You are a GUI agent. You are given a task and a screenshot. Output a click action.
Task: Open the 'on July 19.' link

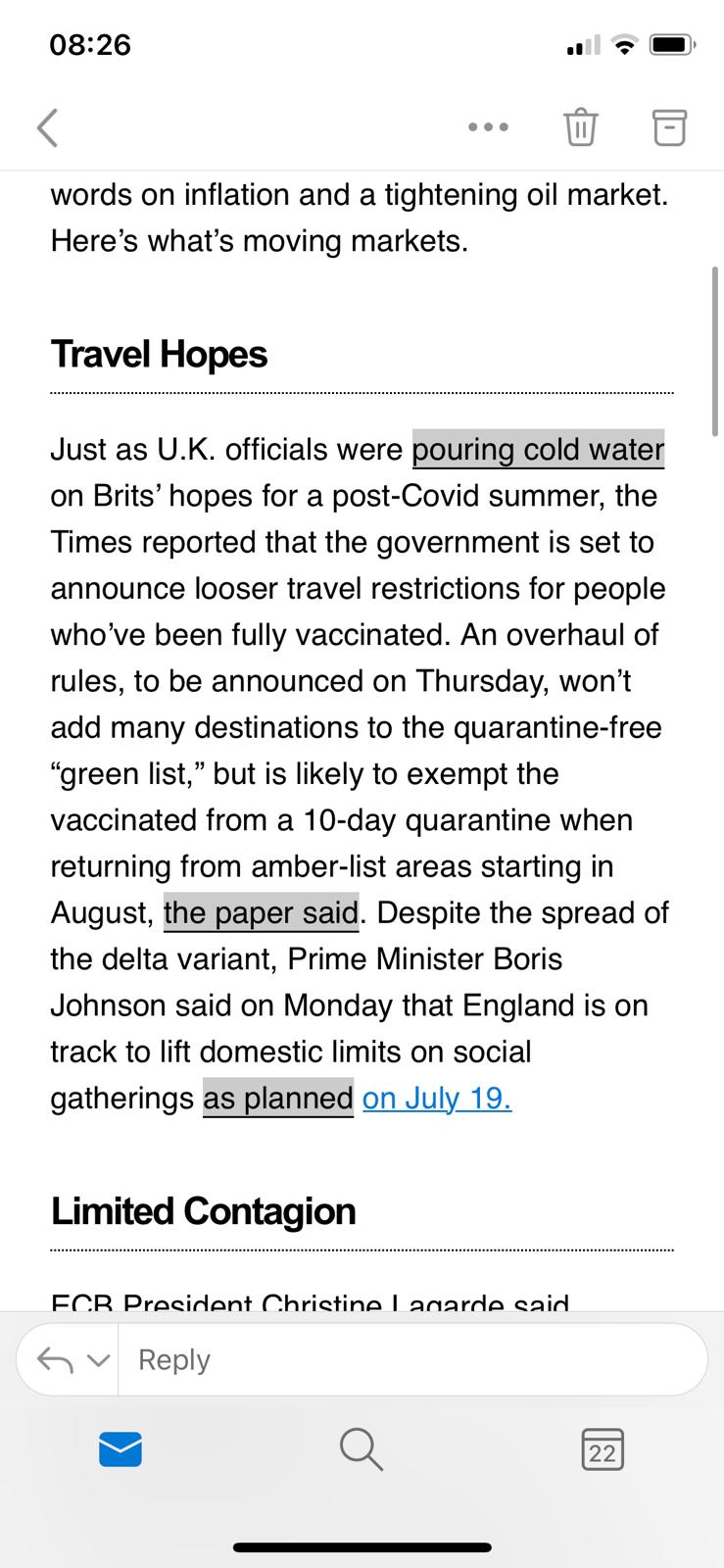click(x=437, y=1099)
